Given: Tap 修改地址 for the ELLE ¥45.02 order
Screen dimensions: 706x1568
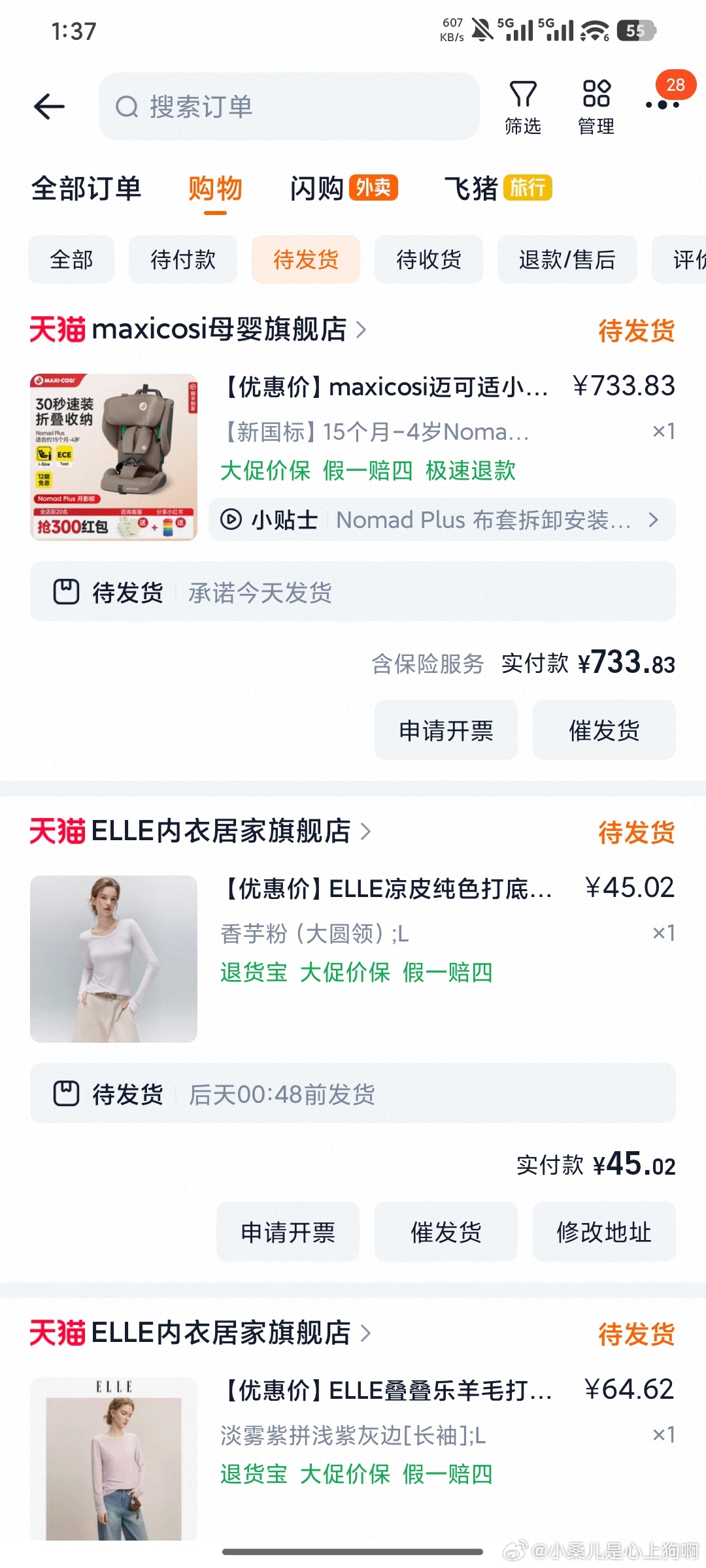Looking at the screenshot, I should pos(604,1232).
